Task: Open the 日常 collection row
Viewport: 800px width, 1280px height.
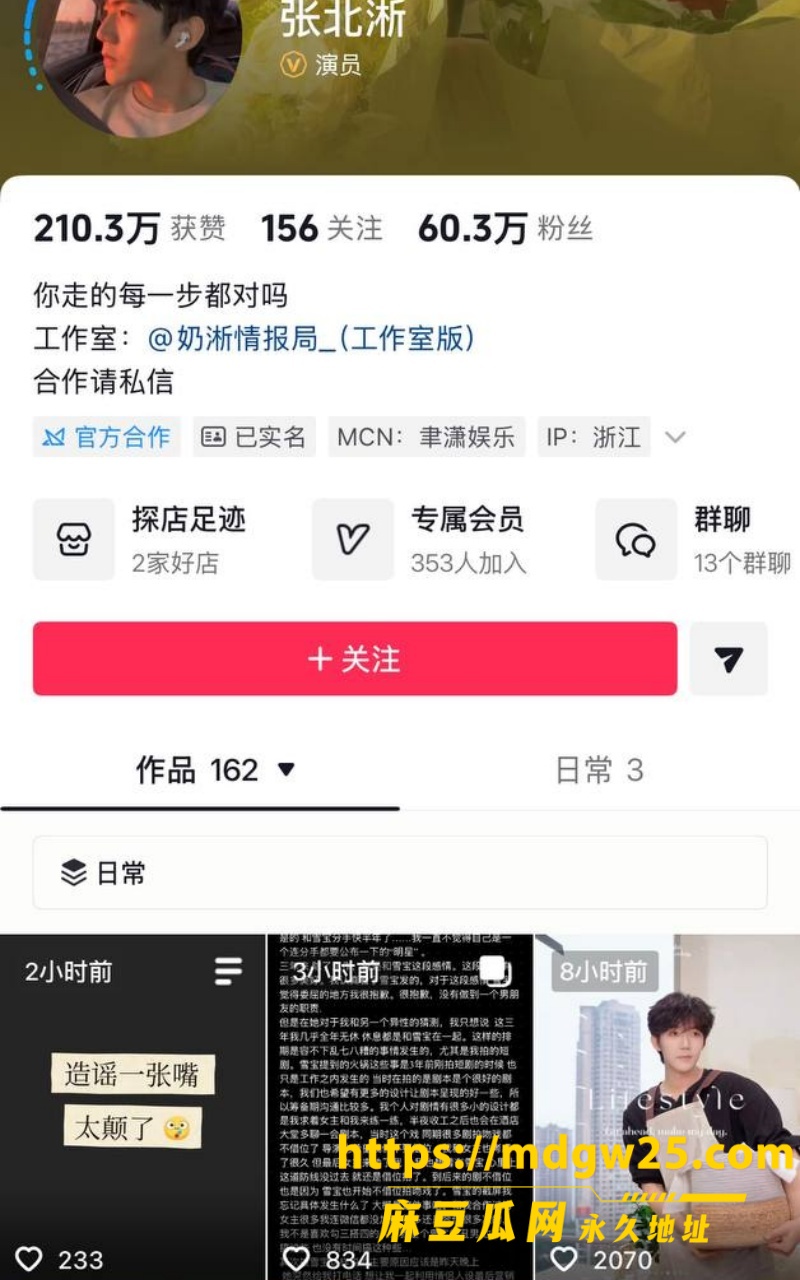Action: 400,873
